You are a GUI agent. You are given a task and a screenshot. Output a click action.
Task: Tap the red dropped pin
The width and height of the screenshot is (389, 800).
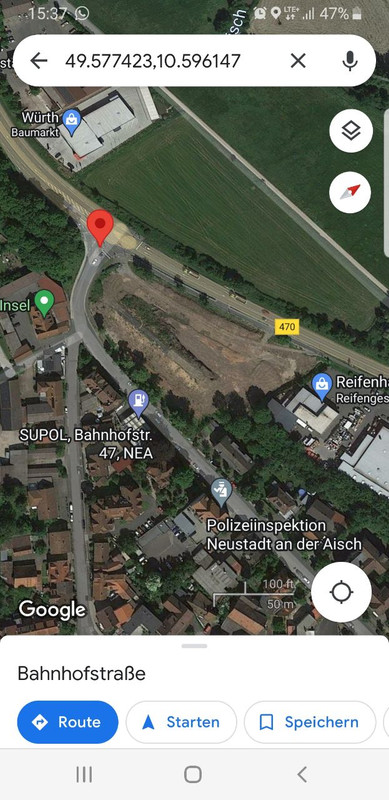(100, 228)
